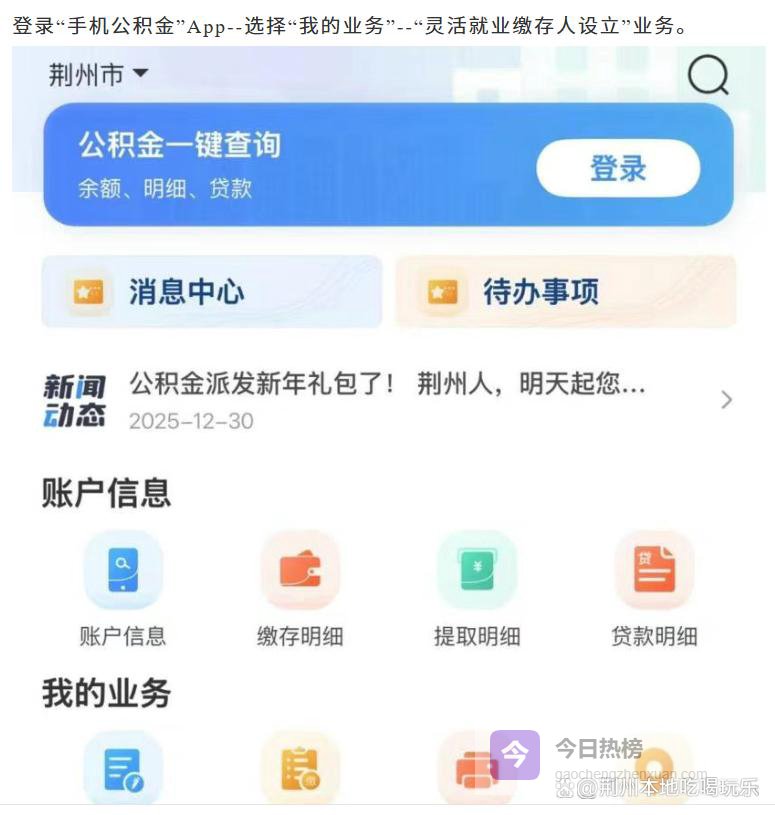
Task: View 缴存明细
Action: (x=300, y=572)
